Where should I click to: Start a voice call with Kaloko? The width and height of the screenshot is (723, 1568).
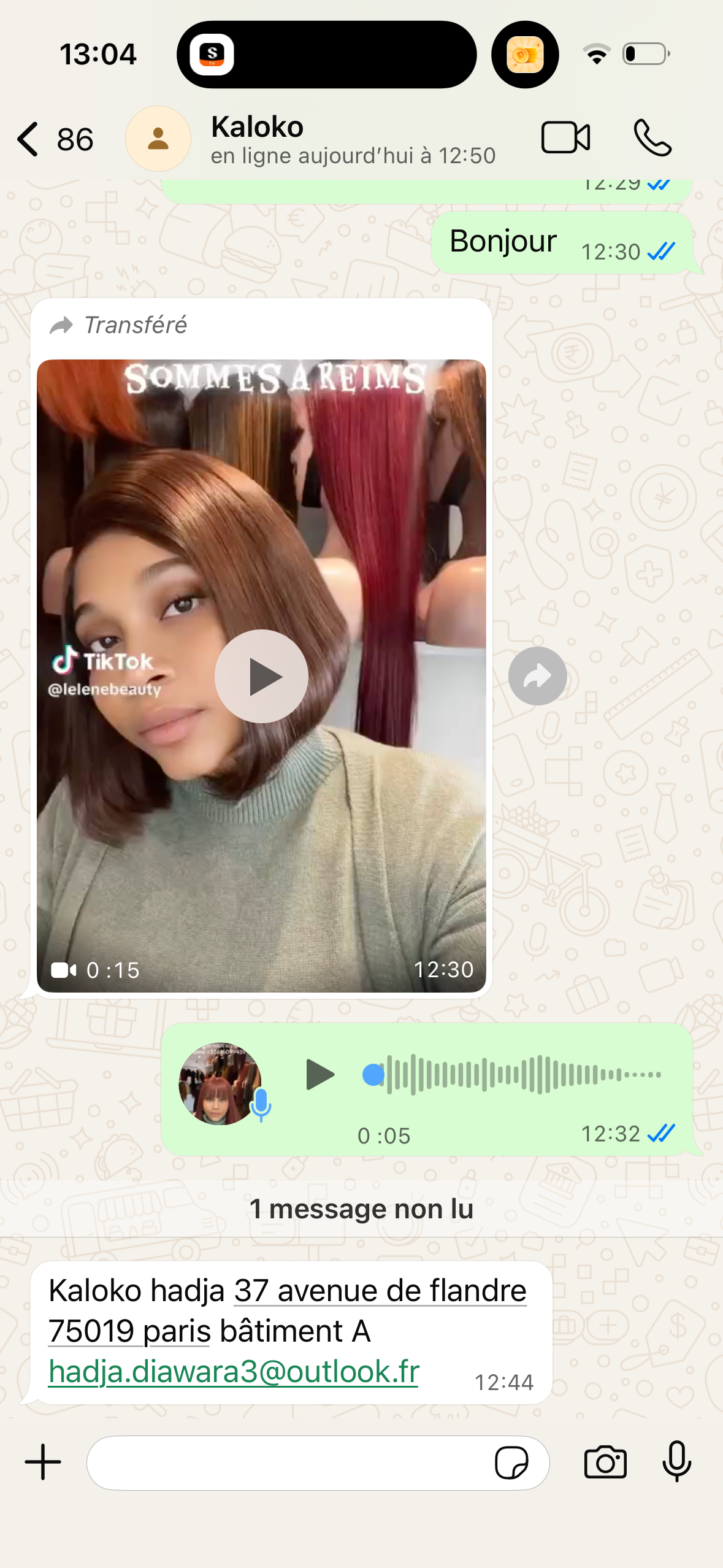pyautogui.click(x=652, y=137)
